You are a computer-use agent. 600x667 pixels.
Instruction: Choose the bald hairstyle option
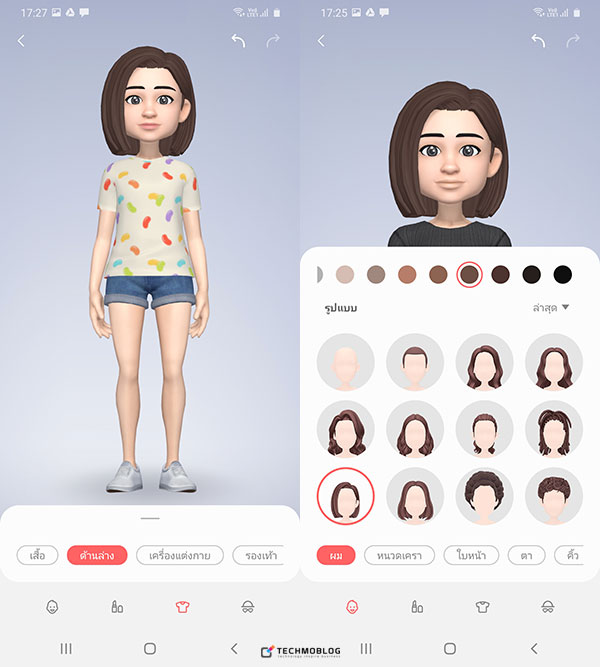click(x=346, y=362)
